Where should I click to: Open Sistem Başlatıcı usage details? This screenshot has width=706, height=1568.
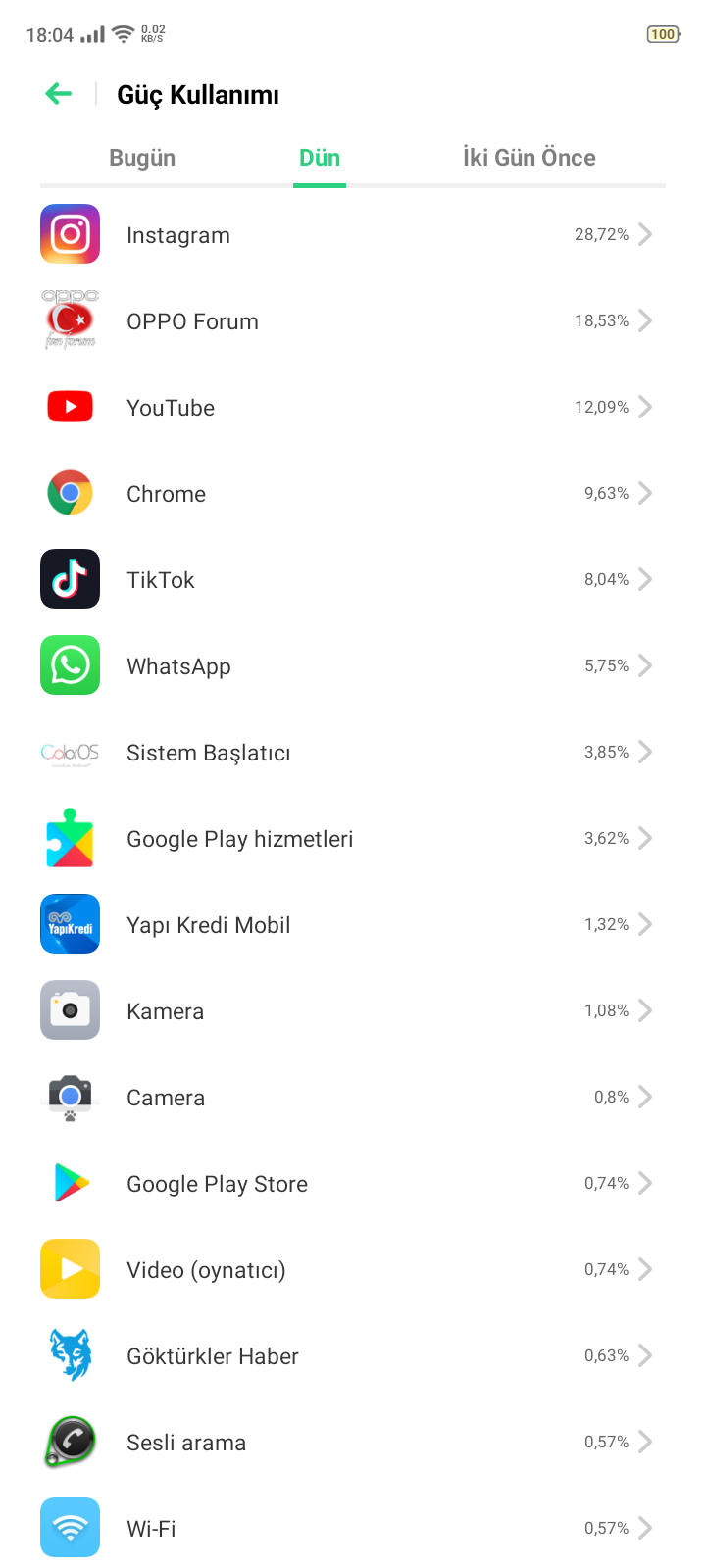click(353, 752)
